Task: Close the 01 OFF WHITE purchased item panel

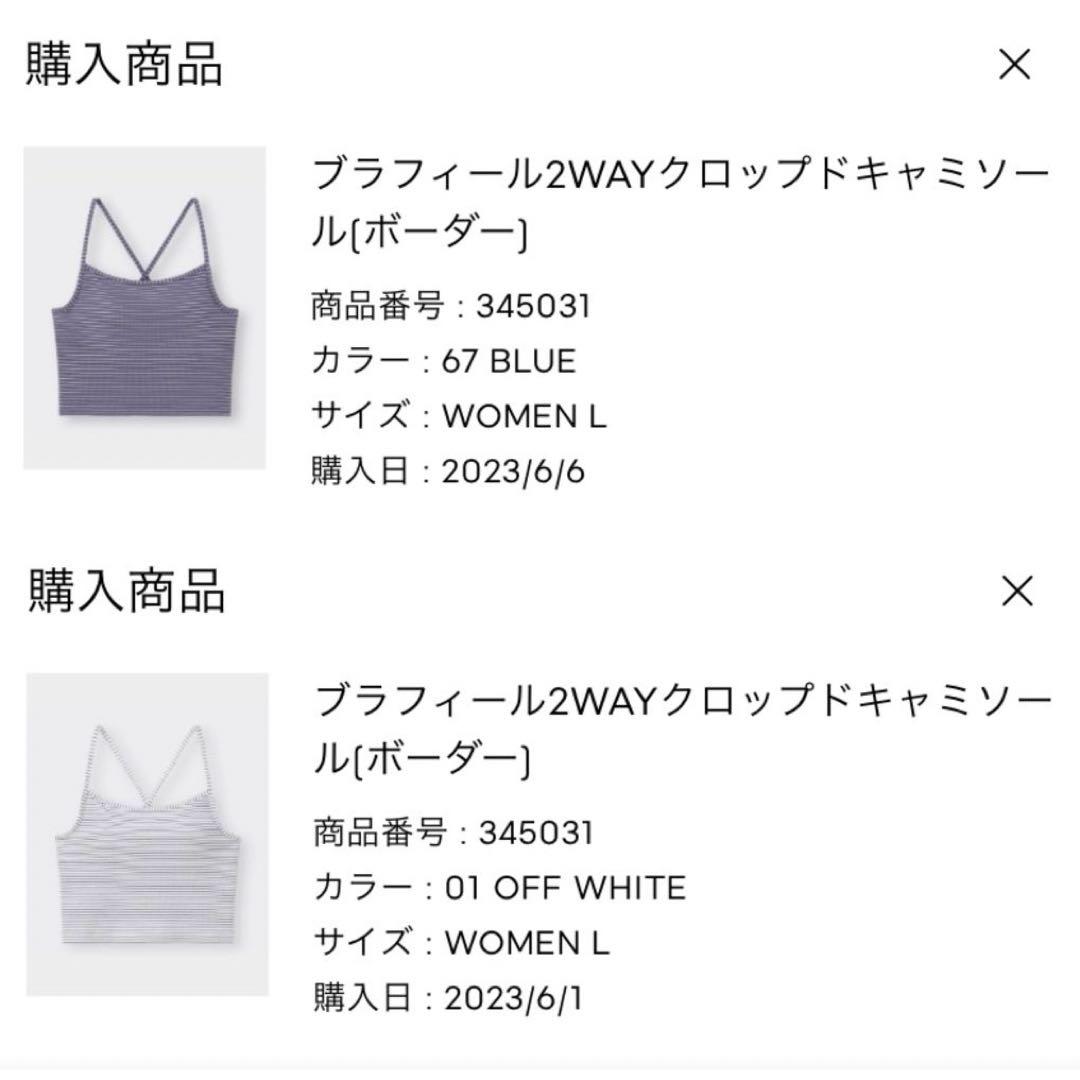Action: click(1017, 592)
